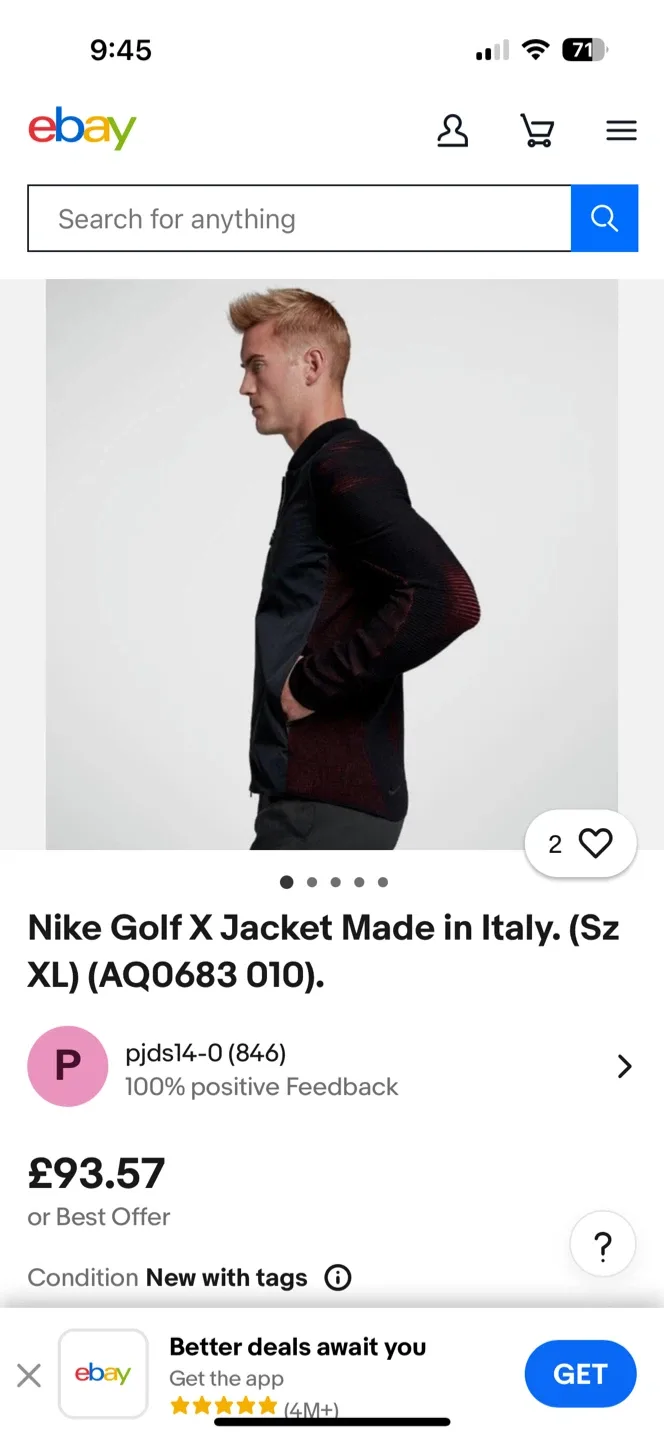The image size is (664, 1440).
Task: Open the Nike jacket product photo
Action: pos(332,564)
